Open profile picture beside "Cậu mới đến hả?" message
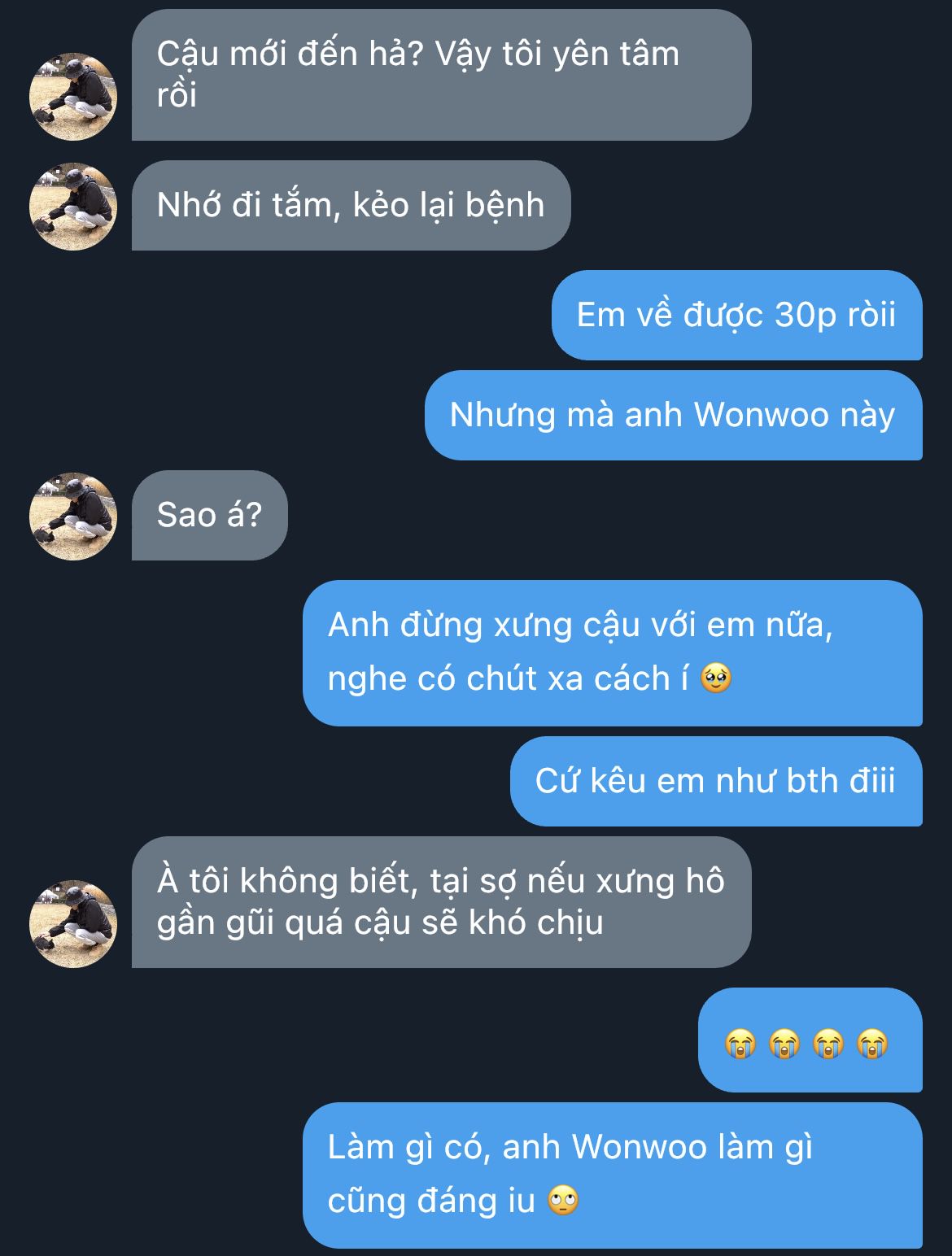This screenshot has height=1256, width=952. tap(73, 97)
